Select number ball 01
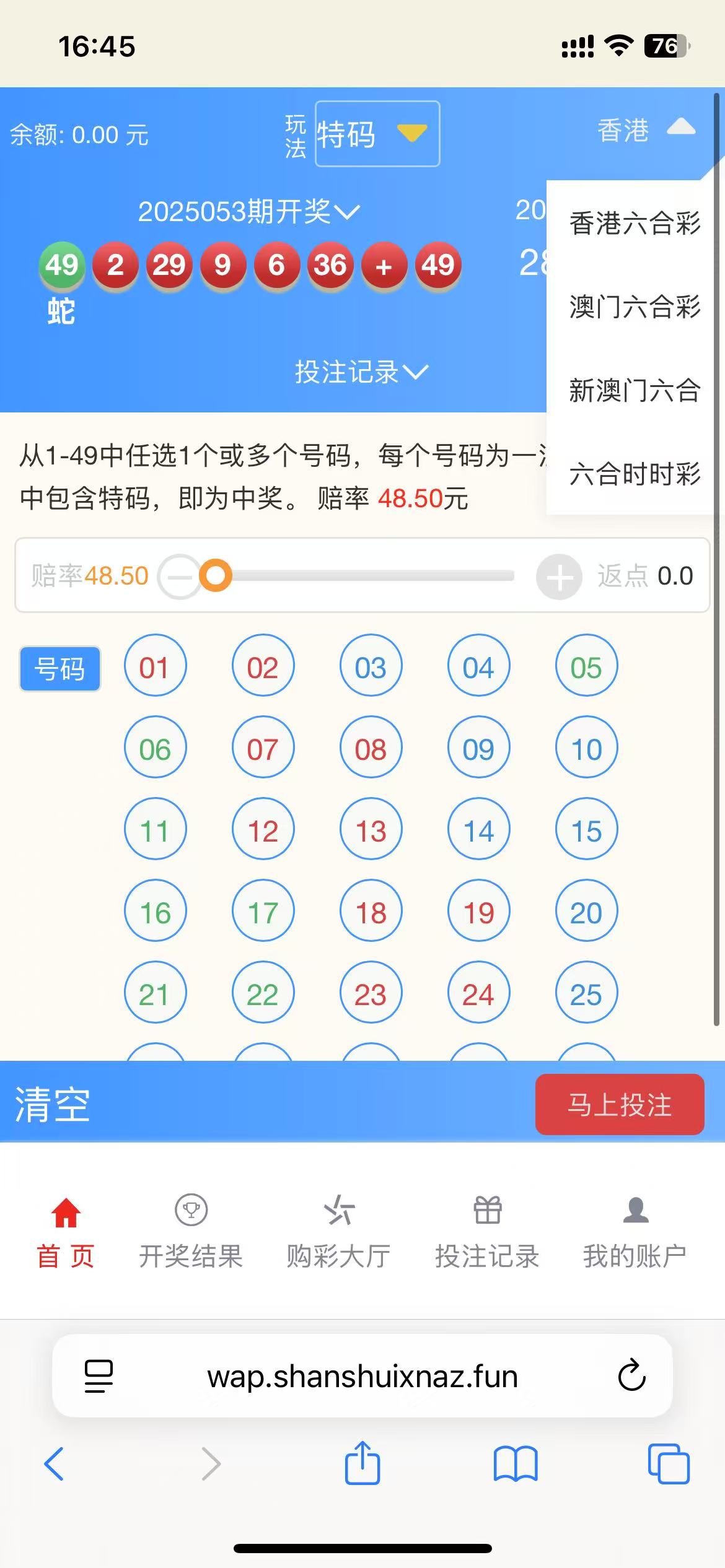Viewport: 725px width, 1568px height. 155,666
